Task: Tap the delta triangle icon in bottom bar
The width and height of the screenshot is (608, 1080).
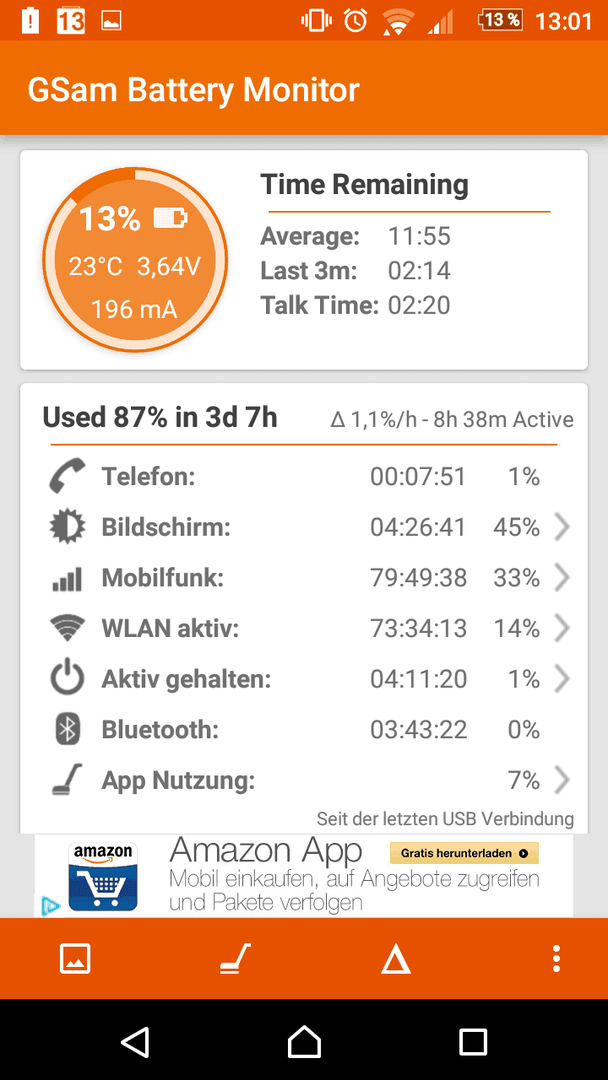Action: (396, 958)
